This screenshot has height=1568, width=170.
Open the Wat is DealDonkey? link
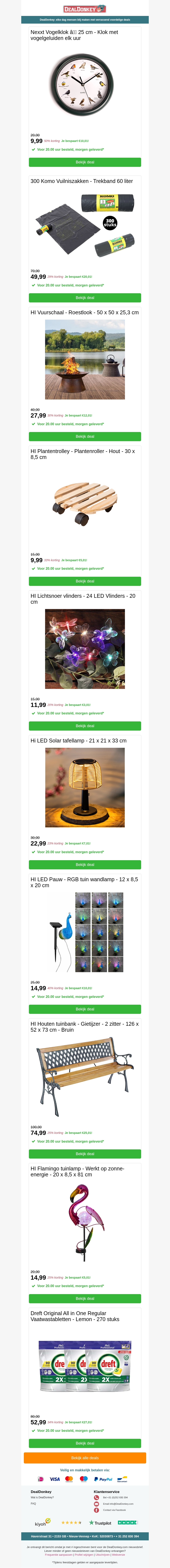(x=42, y=1497)
